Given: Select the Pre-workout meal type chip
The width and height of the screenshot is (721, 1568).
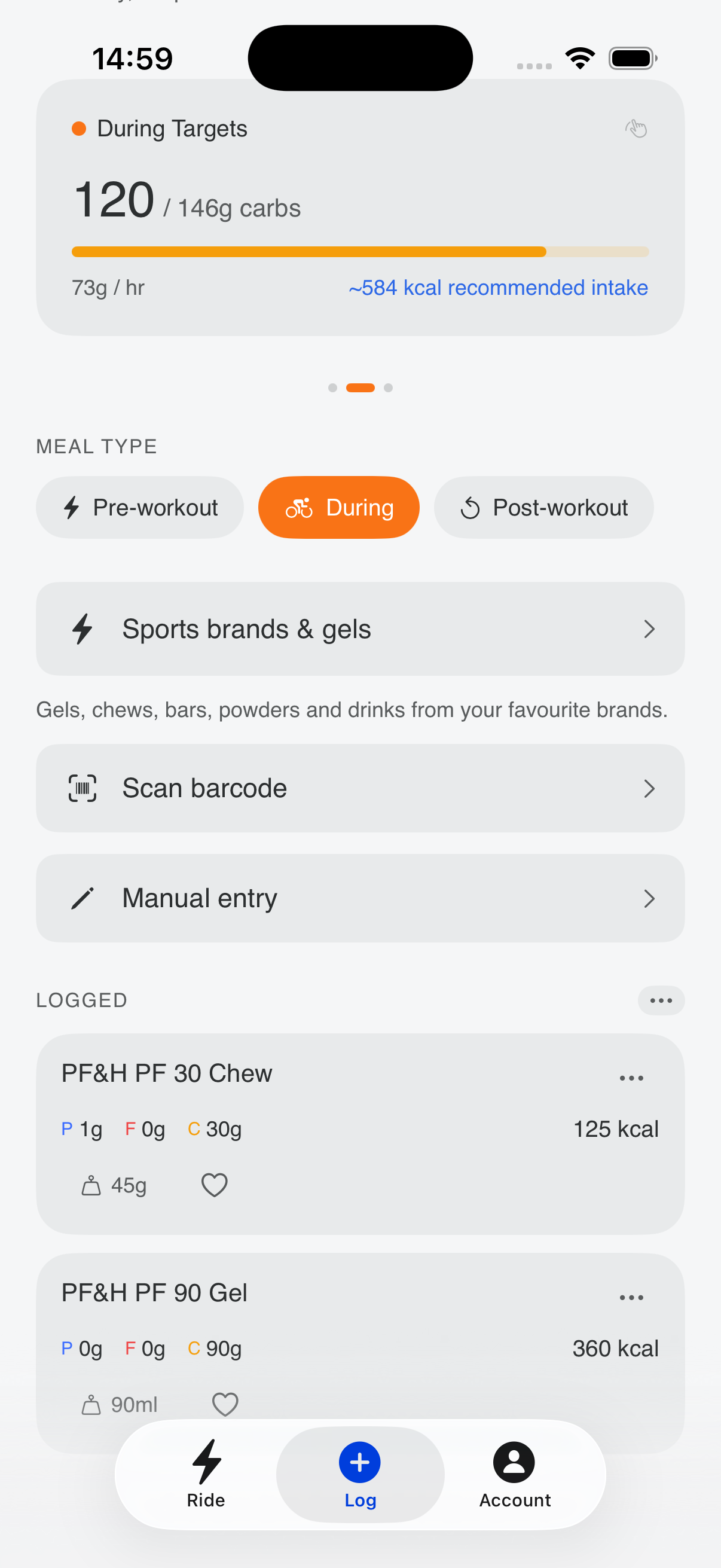Looking at the screenshot, I should [x=140, y=507].
